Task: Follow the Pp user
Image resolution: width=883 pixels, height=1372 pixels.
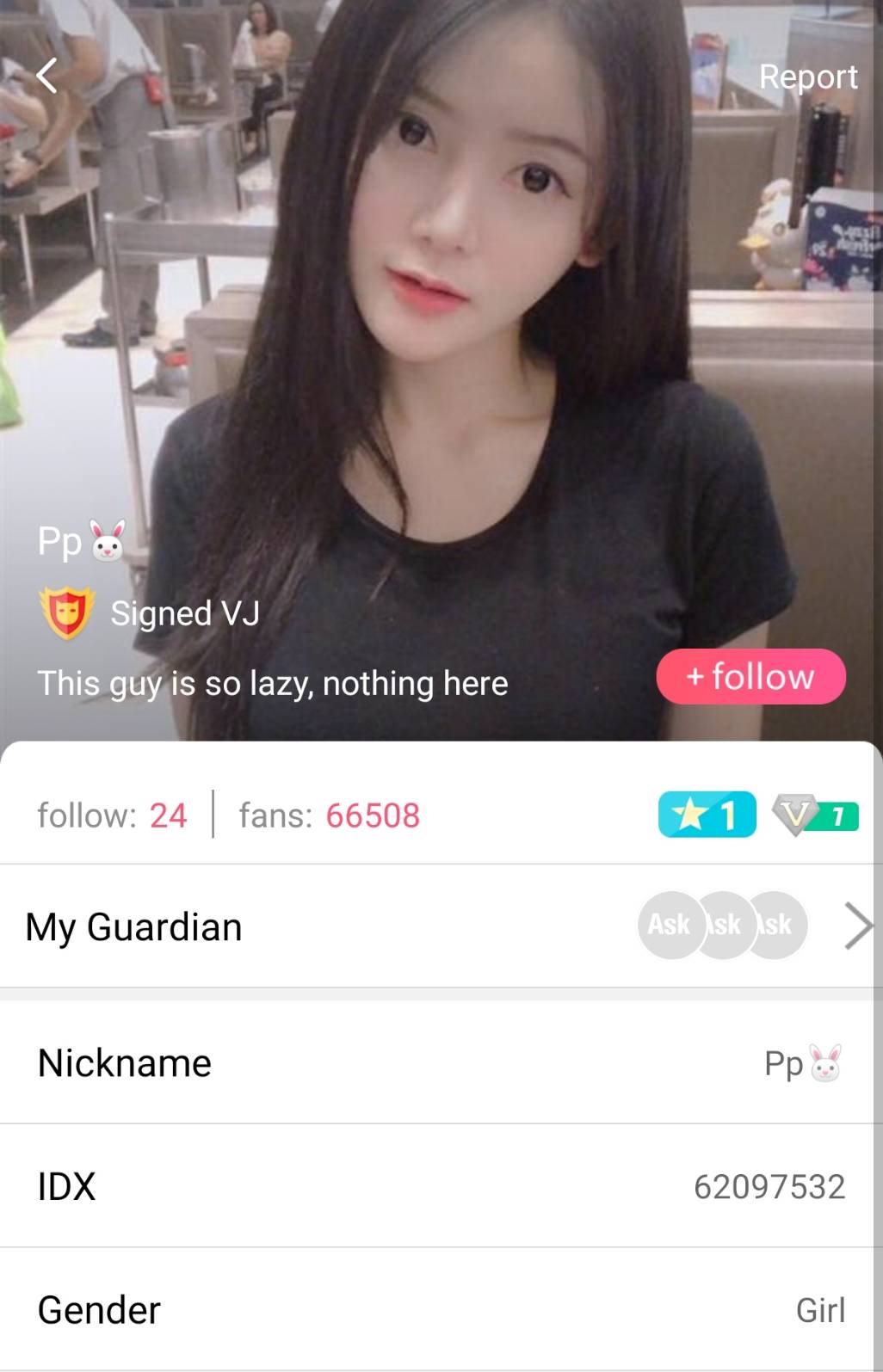Action: click(750, 677)
